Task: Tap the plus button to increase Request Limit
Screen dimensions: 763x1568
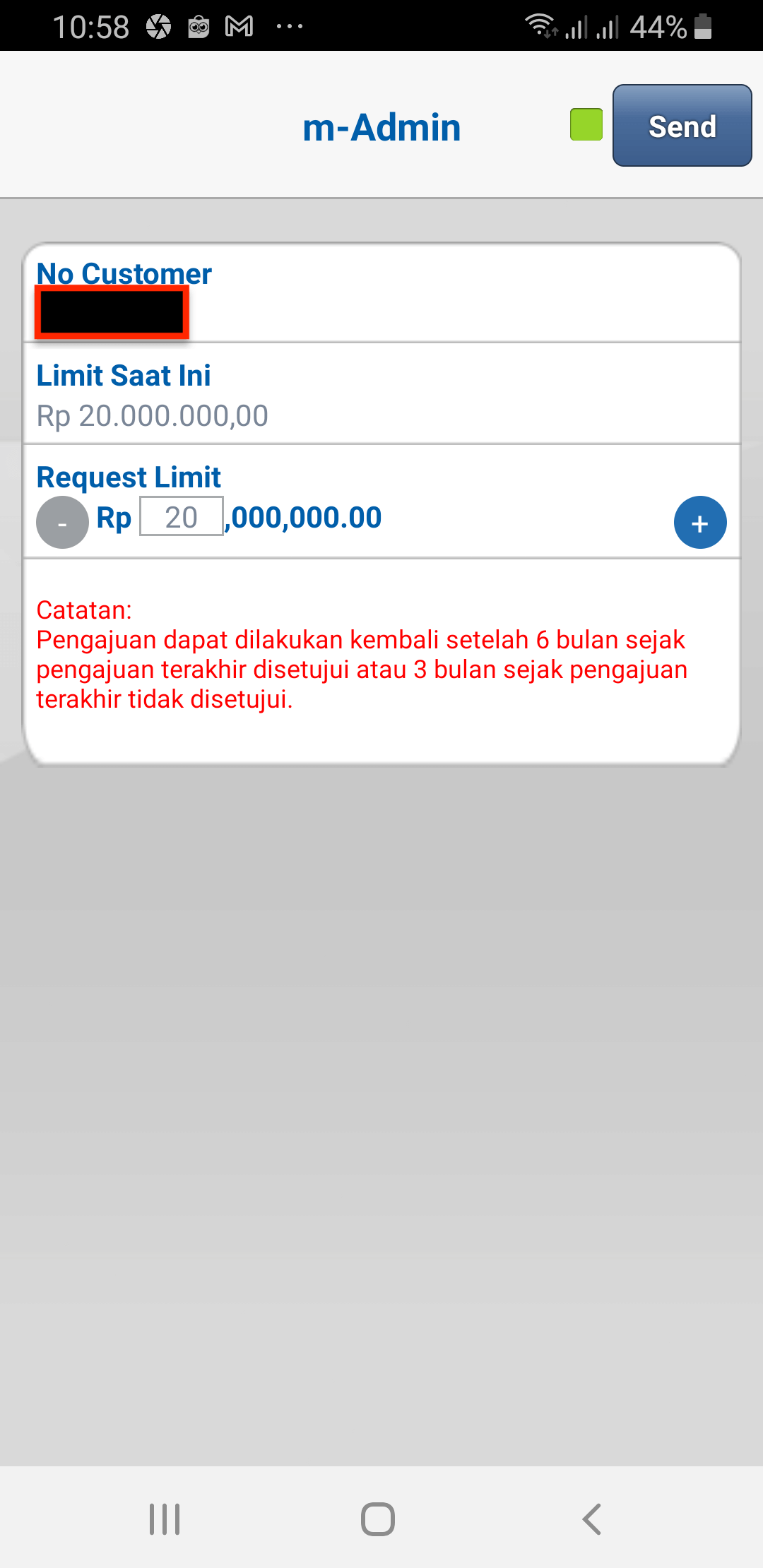Action: click(700, 523)
